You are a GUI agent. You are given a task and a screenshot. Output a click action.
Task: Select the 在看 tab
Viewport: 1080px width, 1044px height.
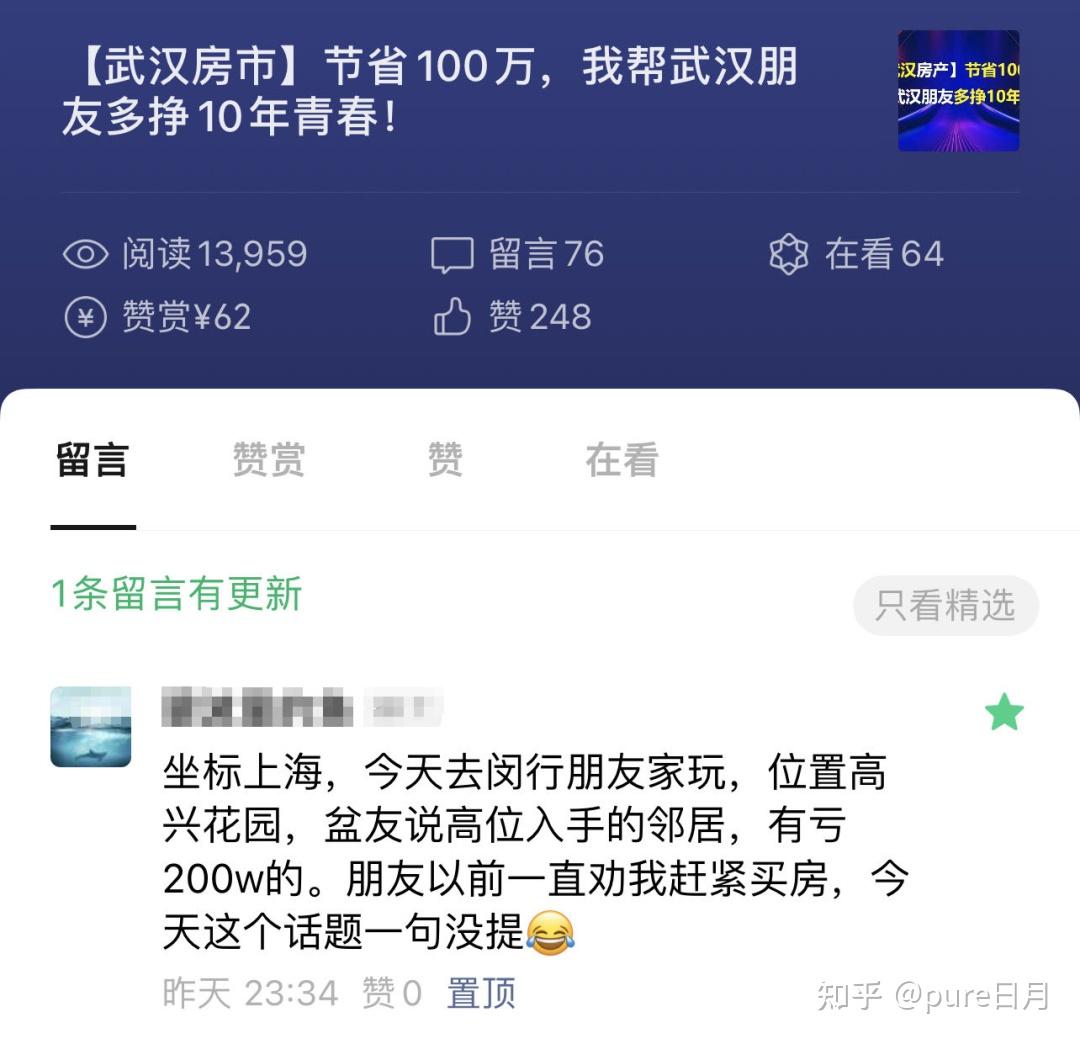[x=621, y=461]
